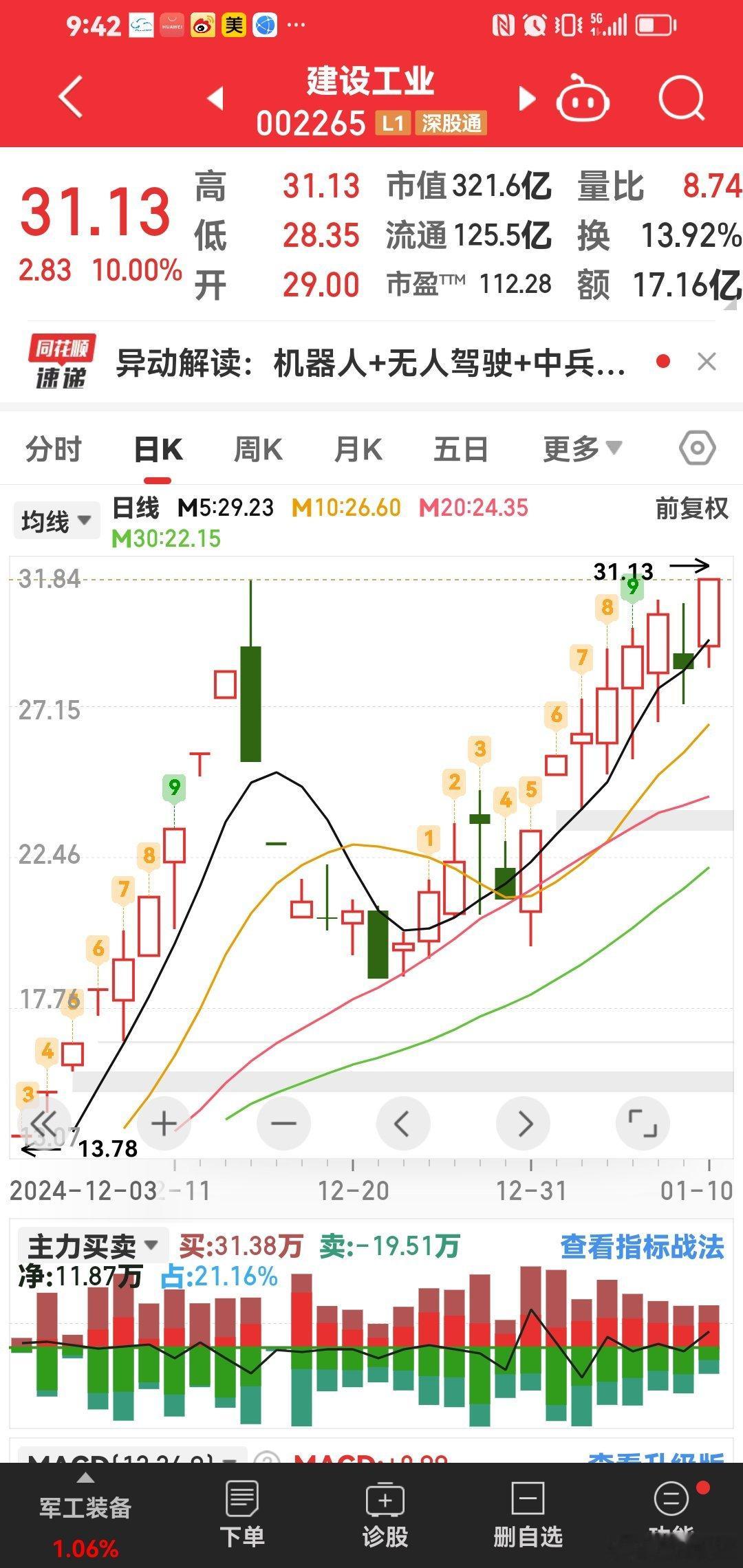Switch to the 周K tab

pyautogui.click(x=258, y=450)
